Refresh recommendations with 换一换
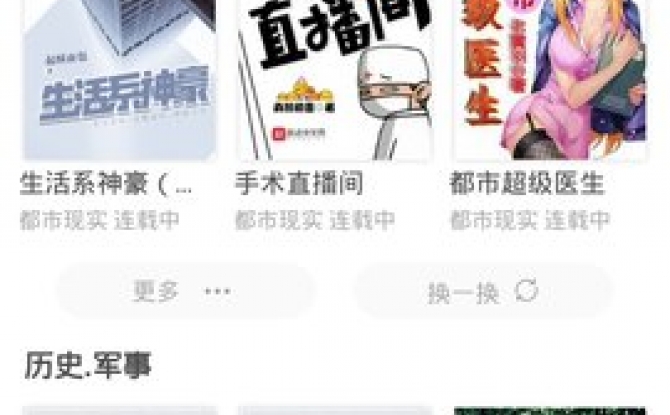 (482, 291)
